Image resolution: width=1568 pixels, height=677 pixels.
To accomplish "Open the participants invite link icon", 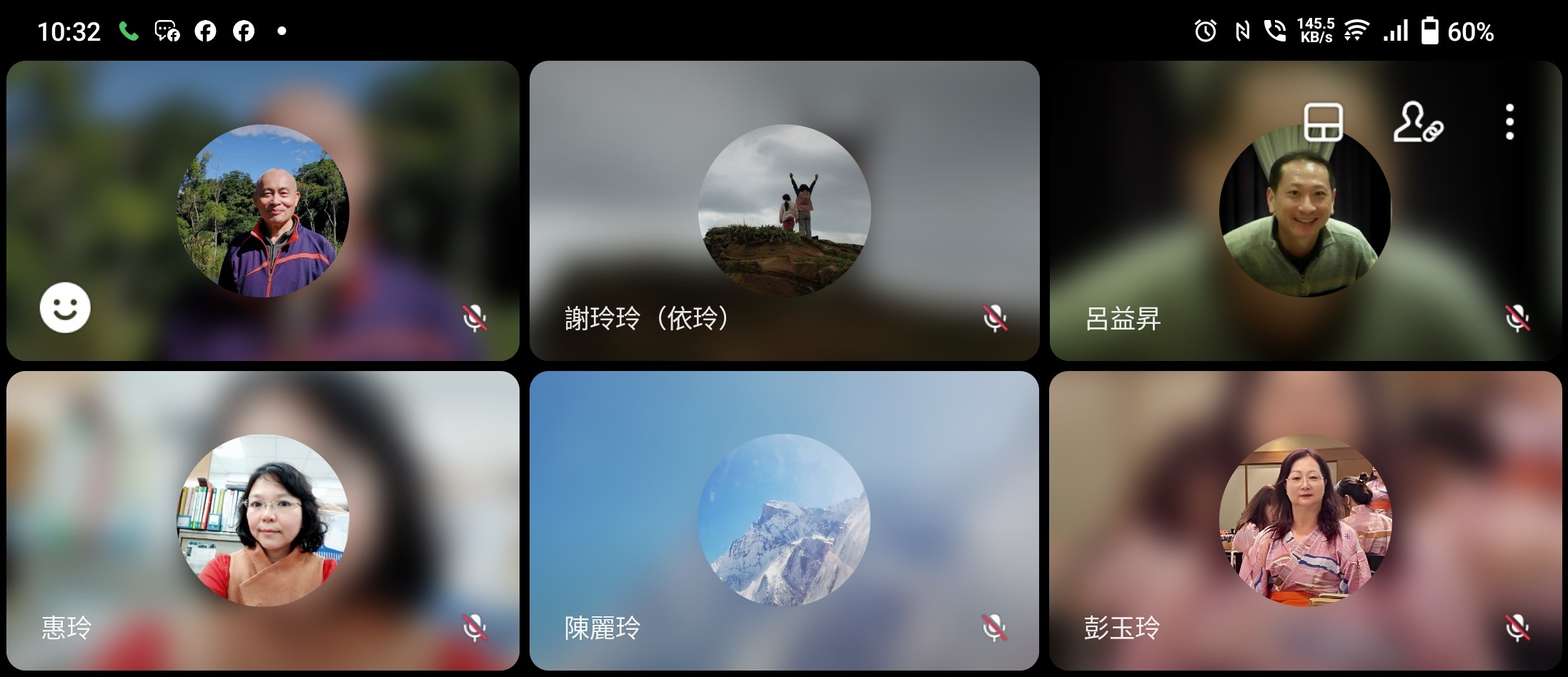I will [1417, 122].
